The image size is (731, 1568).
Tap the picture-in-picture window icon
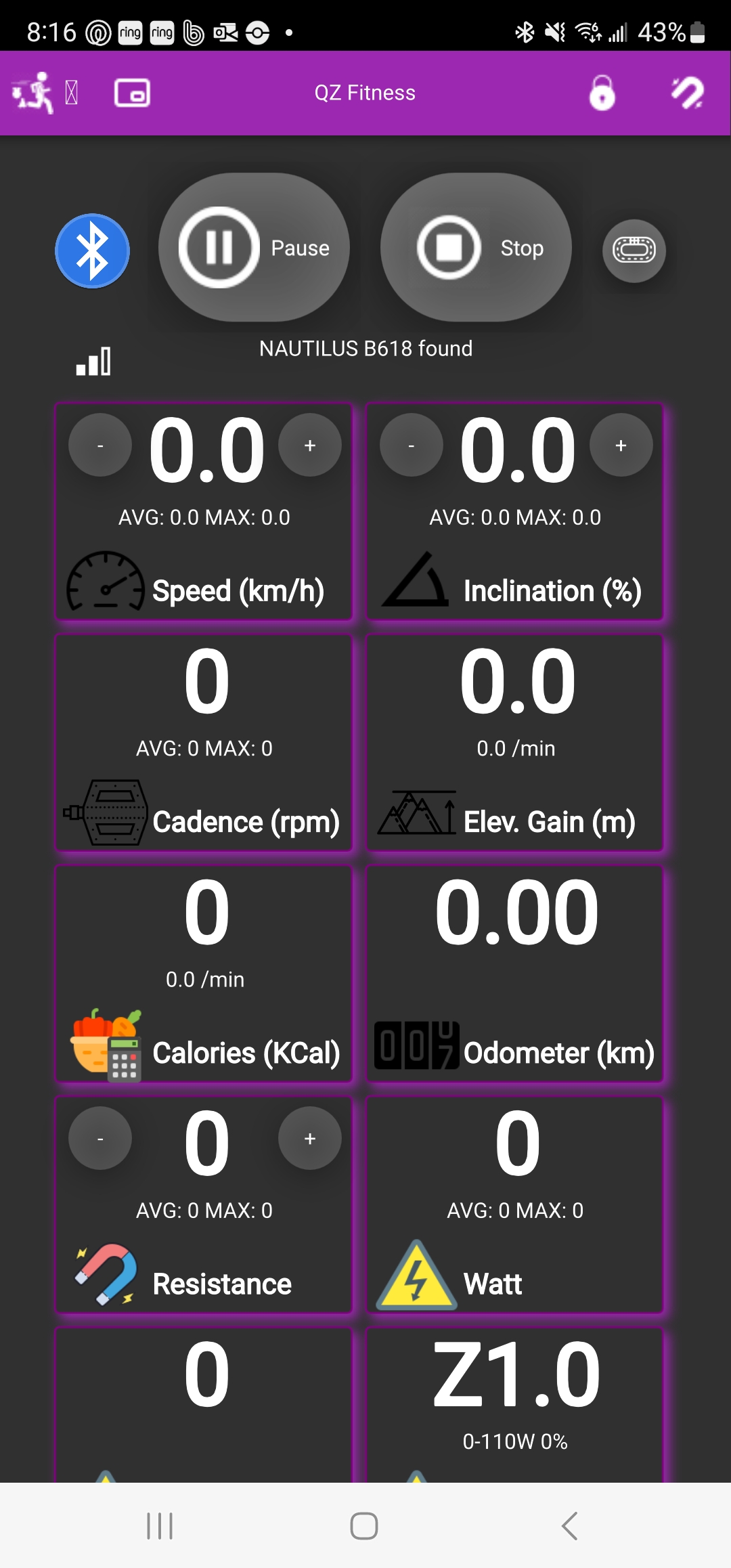[x=132, y=93]
